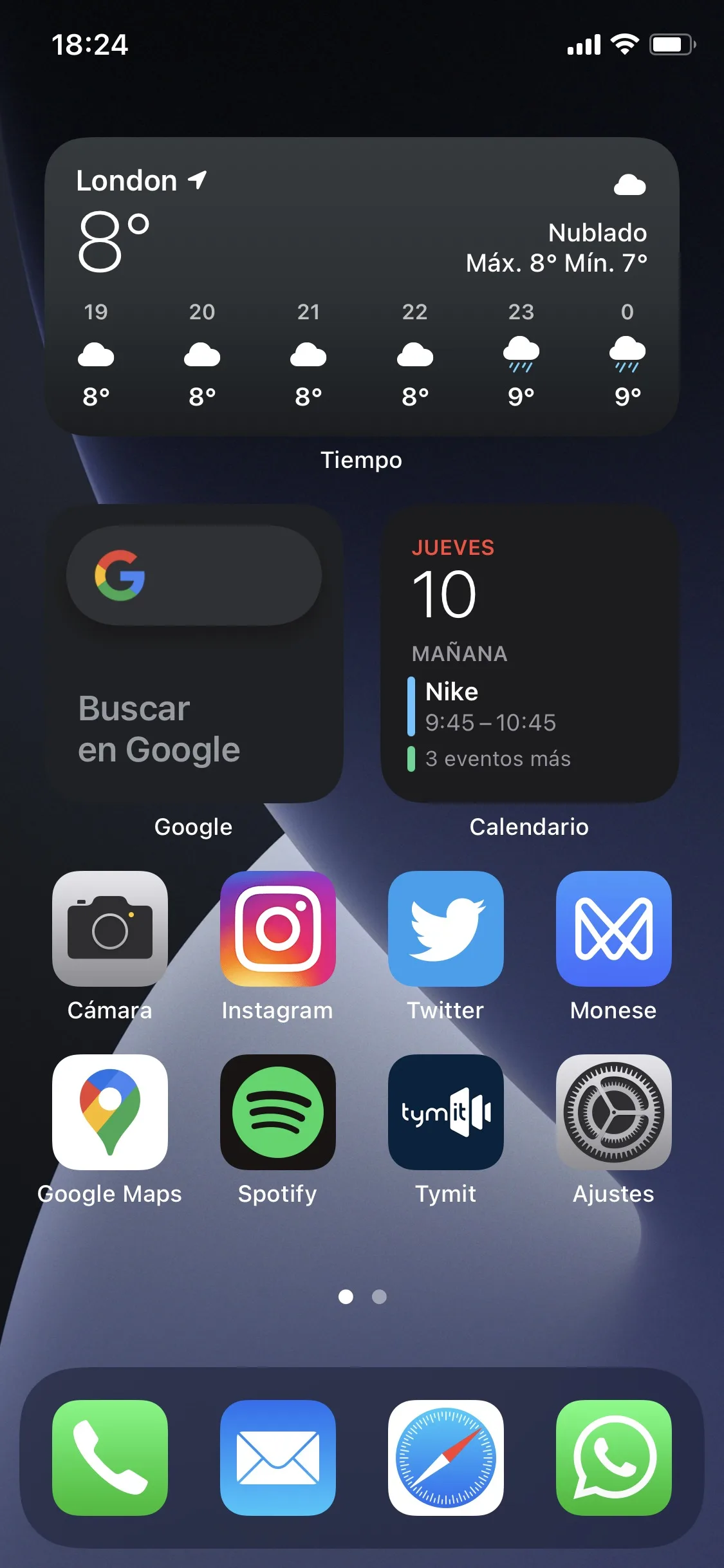Open Instagram
This screenshot has height=1568, width=724.
278,928
